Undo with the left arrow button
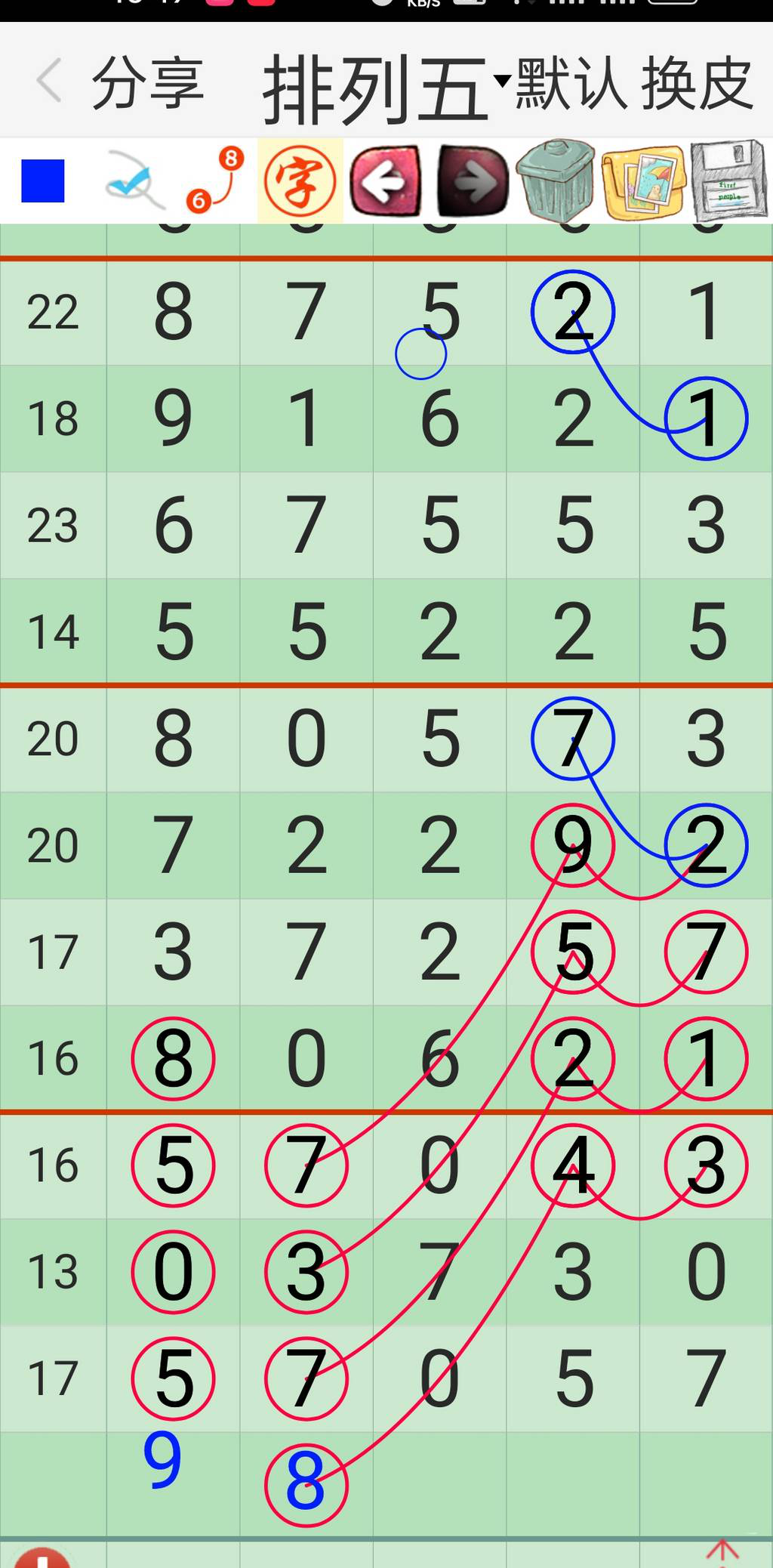This screenshot has height=1568, width=773. (385, 181)
